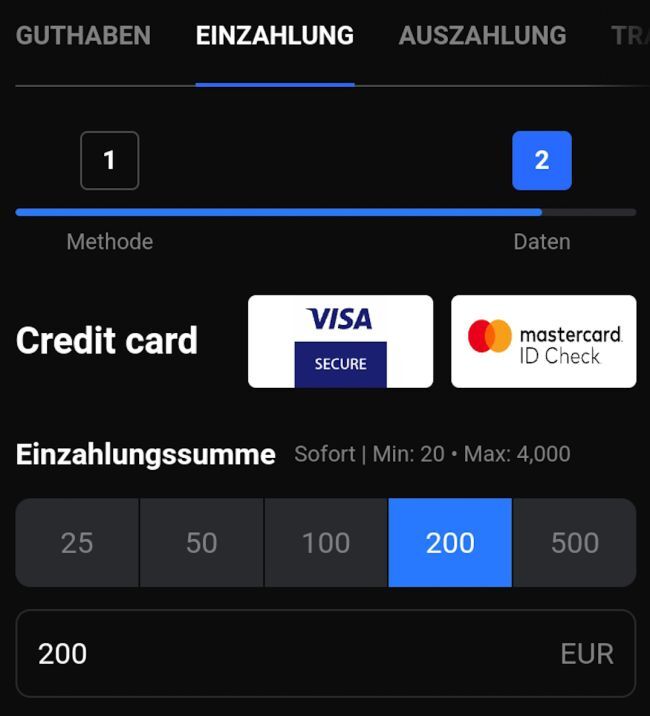Screen dimensions: 650x716
Task: Select step 2 Daten
Action: (541, 160)
